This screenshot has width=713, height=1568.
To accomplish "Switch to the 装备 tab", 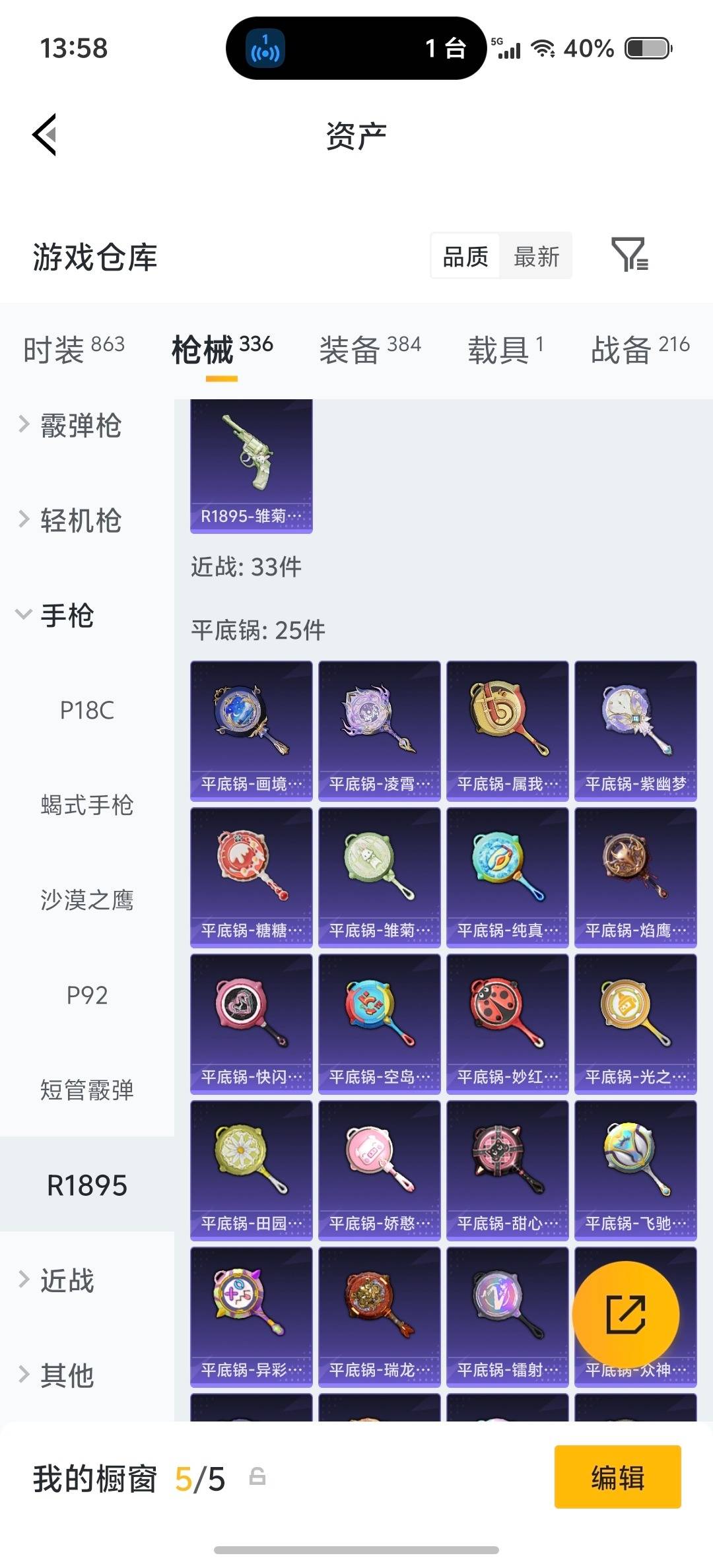I will click(351, 350).
